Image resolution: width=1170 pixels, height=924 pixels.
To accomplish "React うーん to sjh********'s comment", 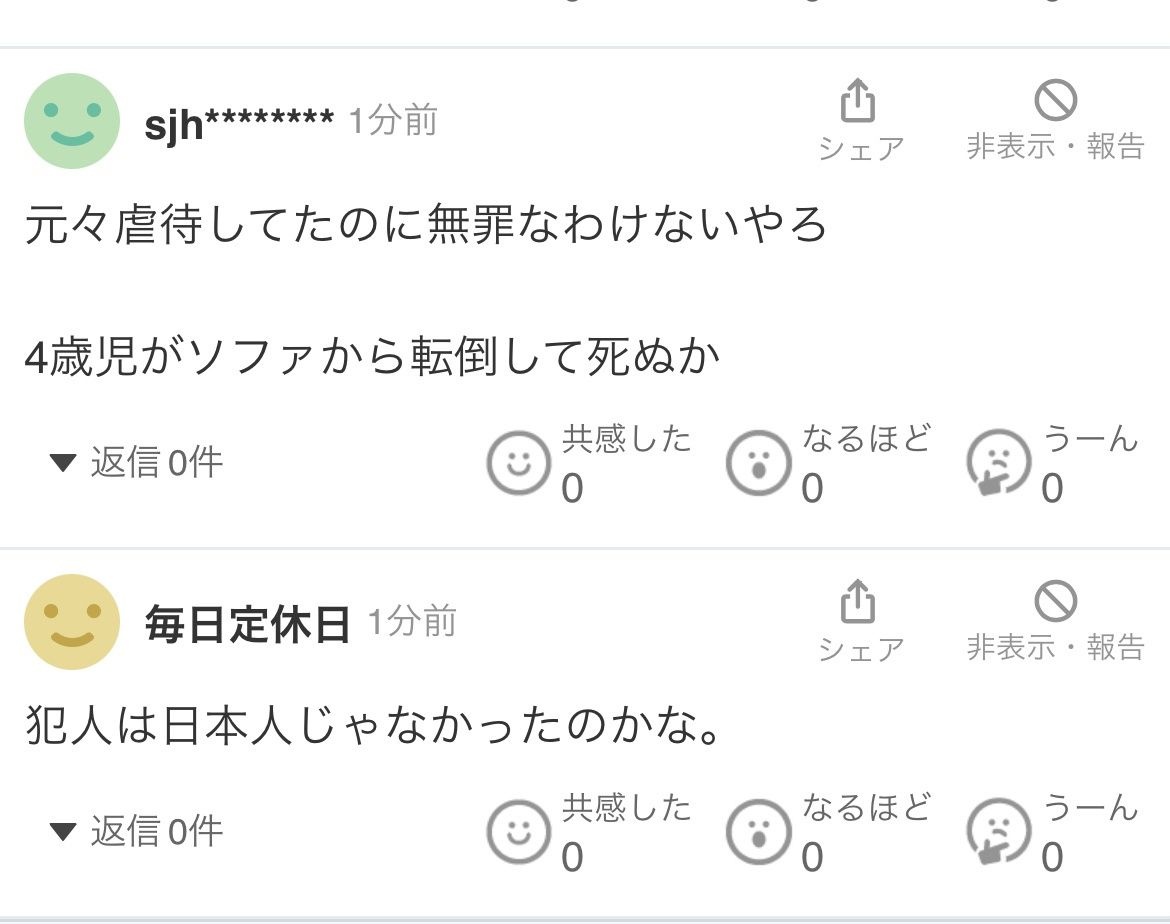I will (x=998, y=464).
